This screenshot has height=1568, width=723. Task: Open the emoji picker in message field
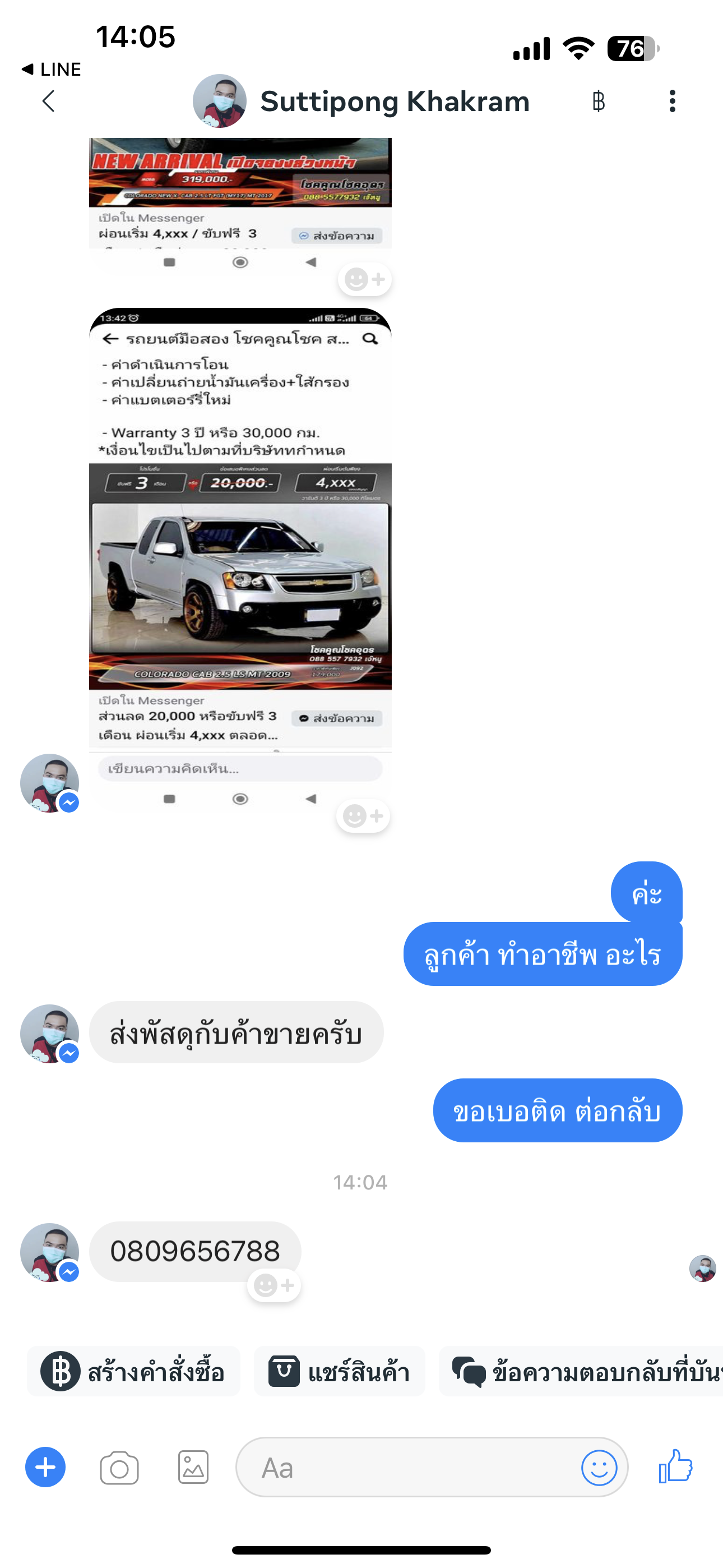[599, 1468]
